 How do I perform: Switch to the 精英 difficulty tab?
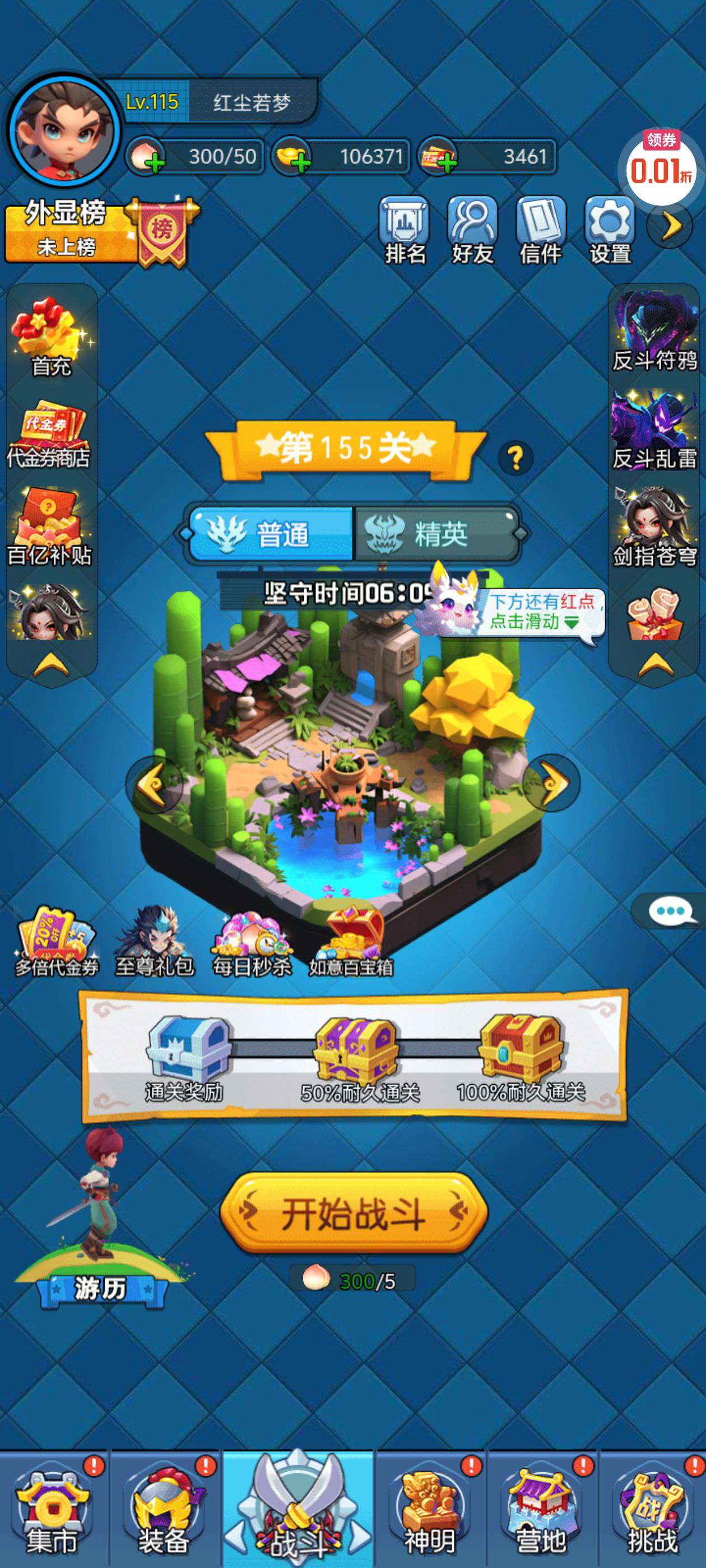pyautogui.click(x=436, y=533)
